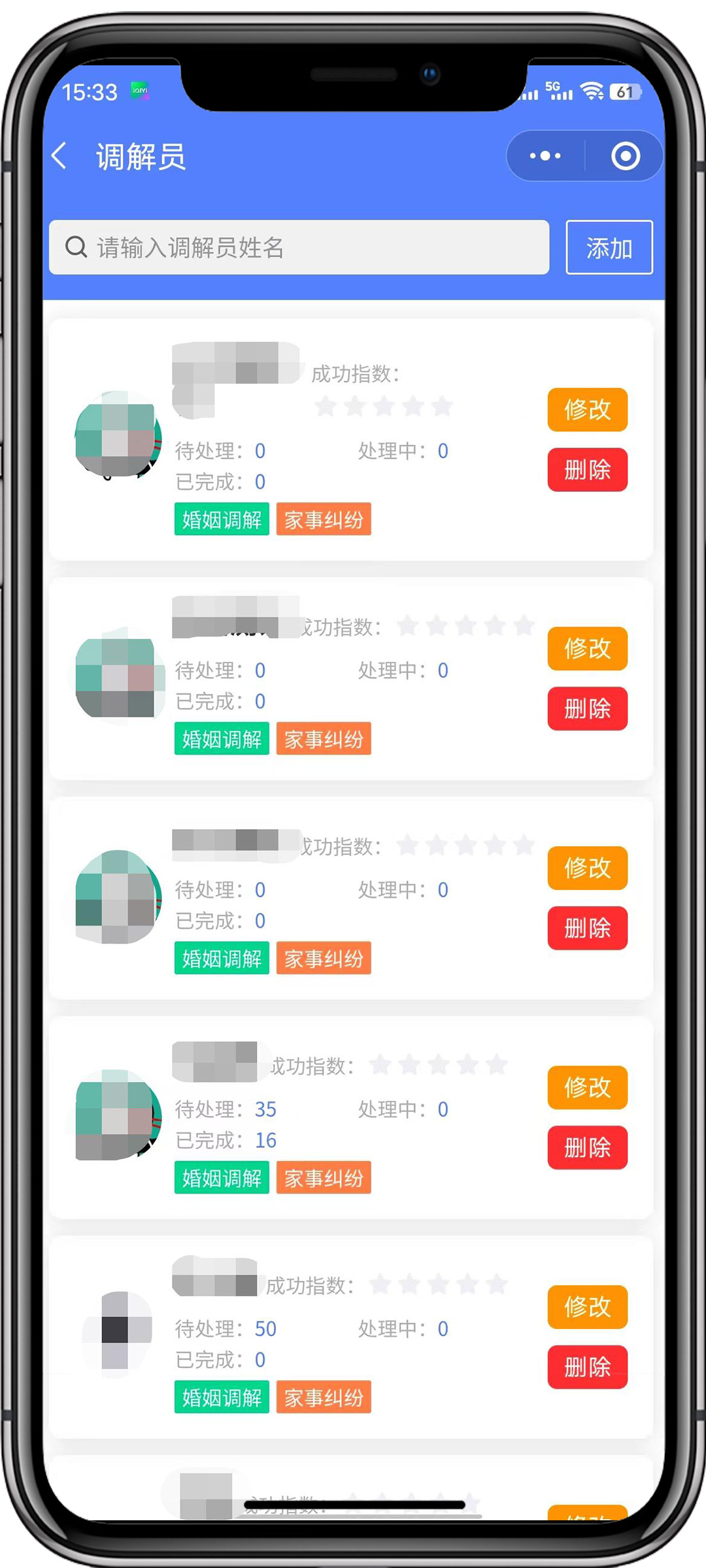The image size is (706, 1568).
Task: Focus the 请输入调解员姓名 search field
Action: coord(299,248)
